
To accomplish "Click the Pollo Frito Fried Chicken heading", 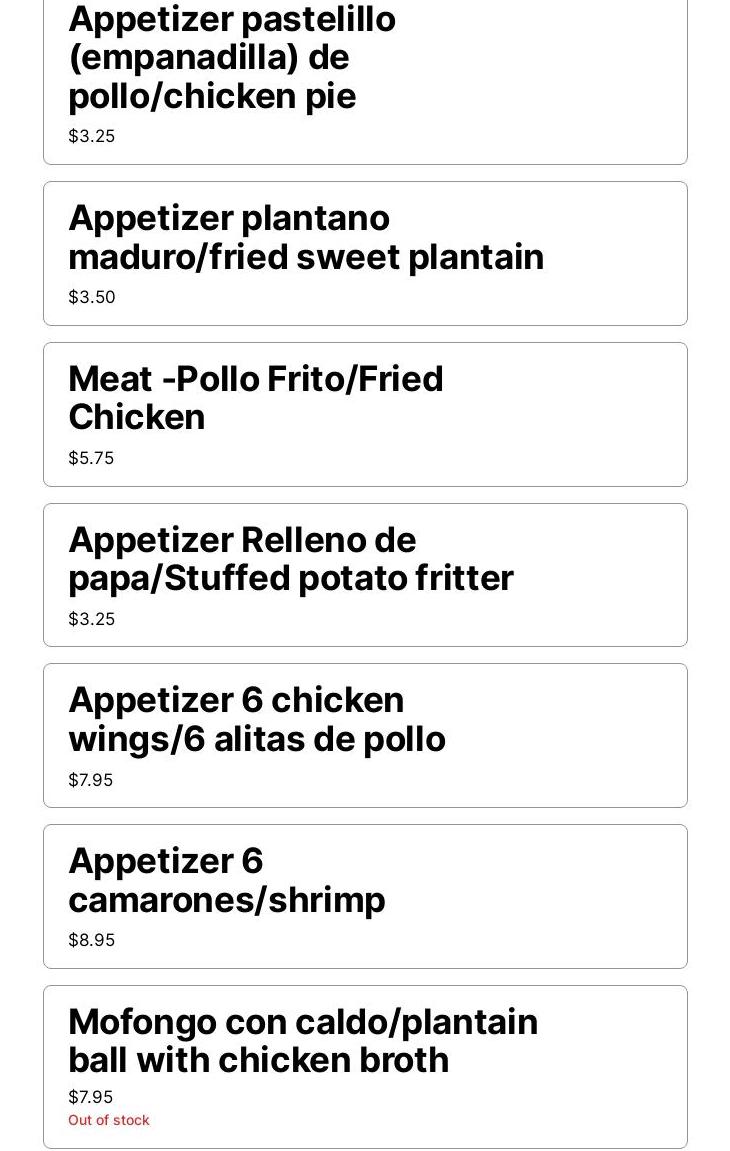I will [x=255, y=398].
